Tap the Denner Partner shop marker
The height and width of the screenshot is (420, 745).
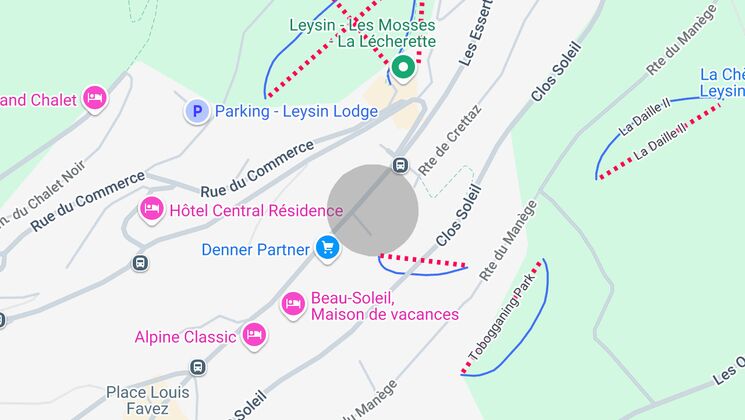327,247
